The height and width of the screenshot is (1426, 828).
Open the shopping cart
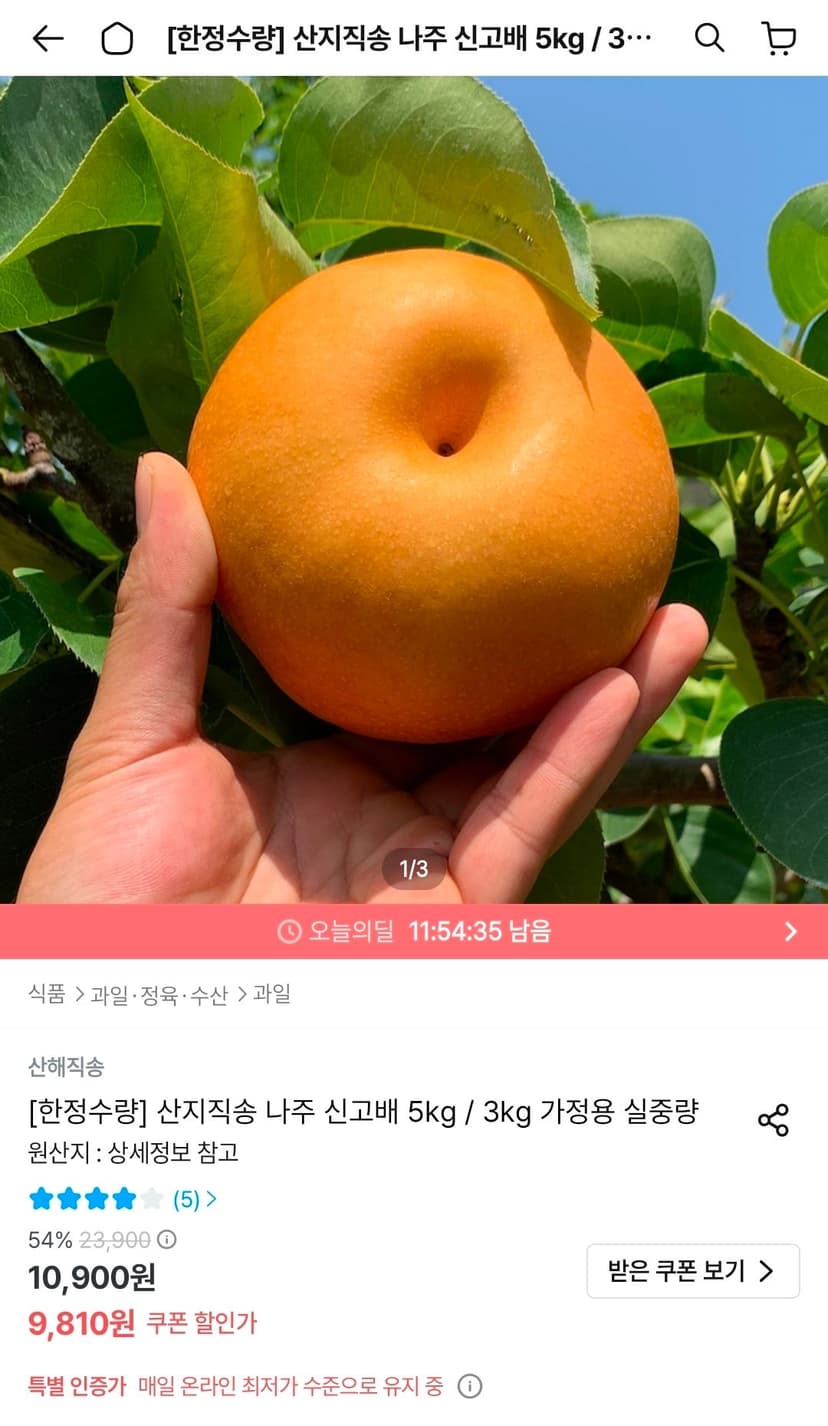pos(779,39)
